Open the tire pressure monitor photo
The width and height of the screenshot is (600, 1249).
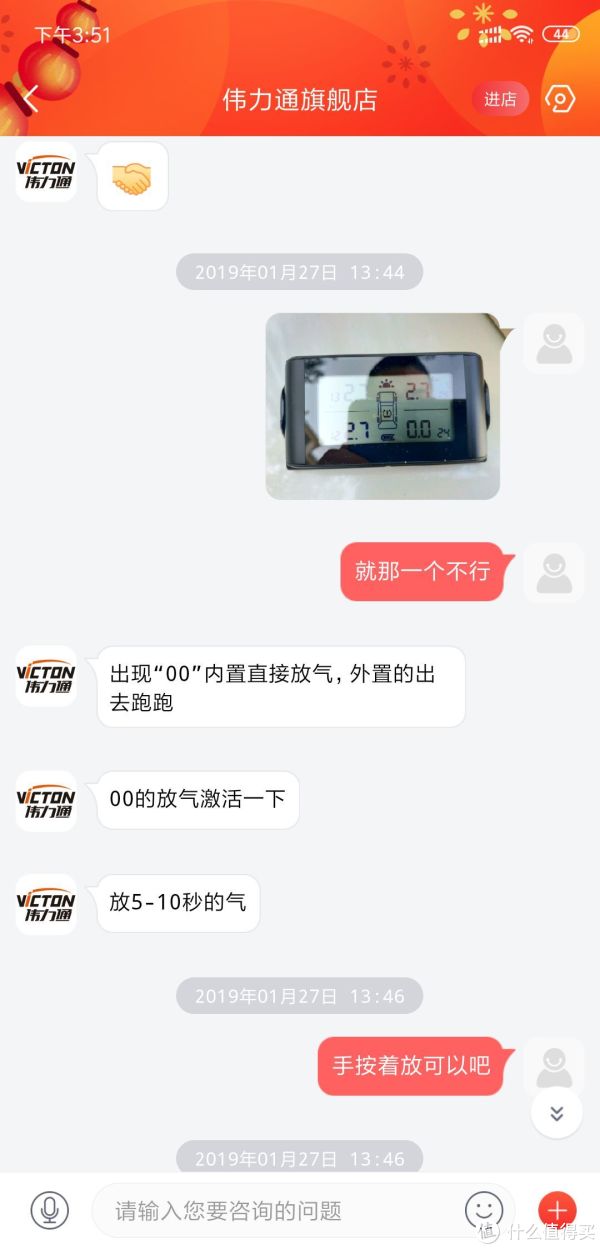(382, 406)
